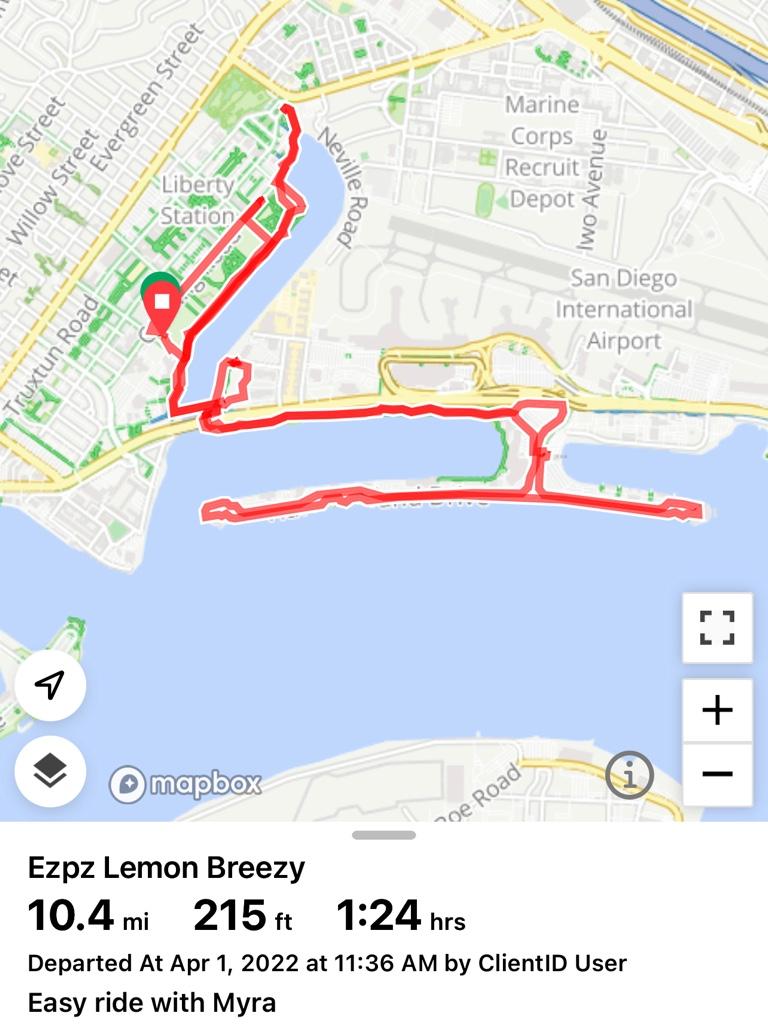The height and width of the screenshot is (1024, 768).
Task: Show map attribution info
Action: pos(630,774)
